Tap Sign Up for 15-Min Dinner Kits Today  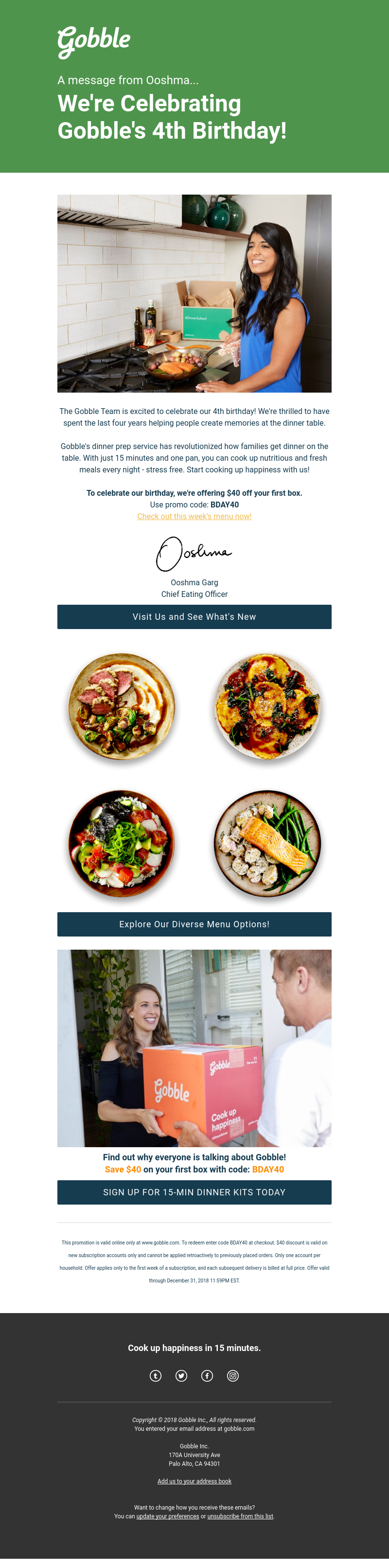194,1192
